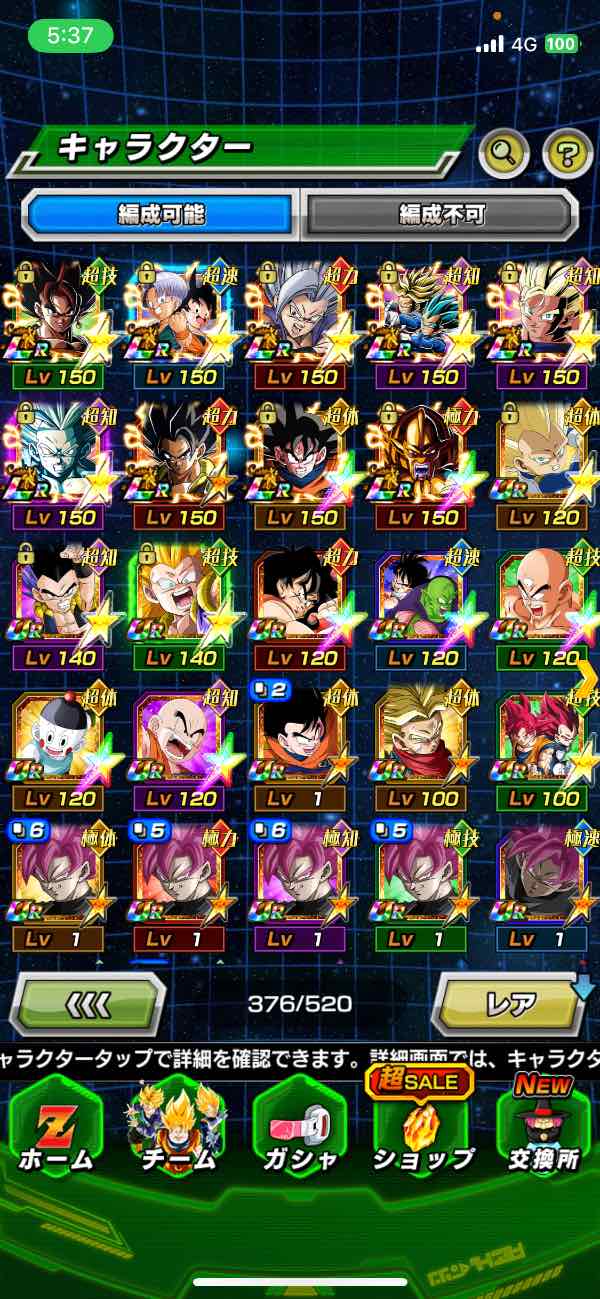600x1299 pixels.
Task: Change sorting with the レア button
Action: 509,1003
